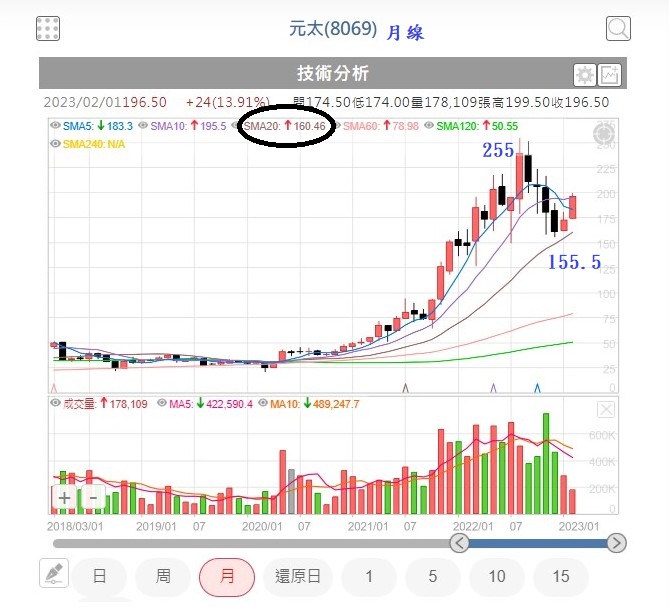Image resolution: width=669 pixels, height=609 pixels.
Task: Tap the left arrow on range slider
Action: click(x=460, y=543)
